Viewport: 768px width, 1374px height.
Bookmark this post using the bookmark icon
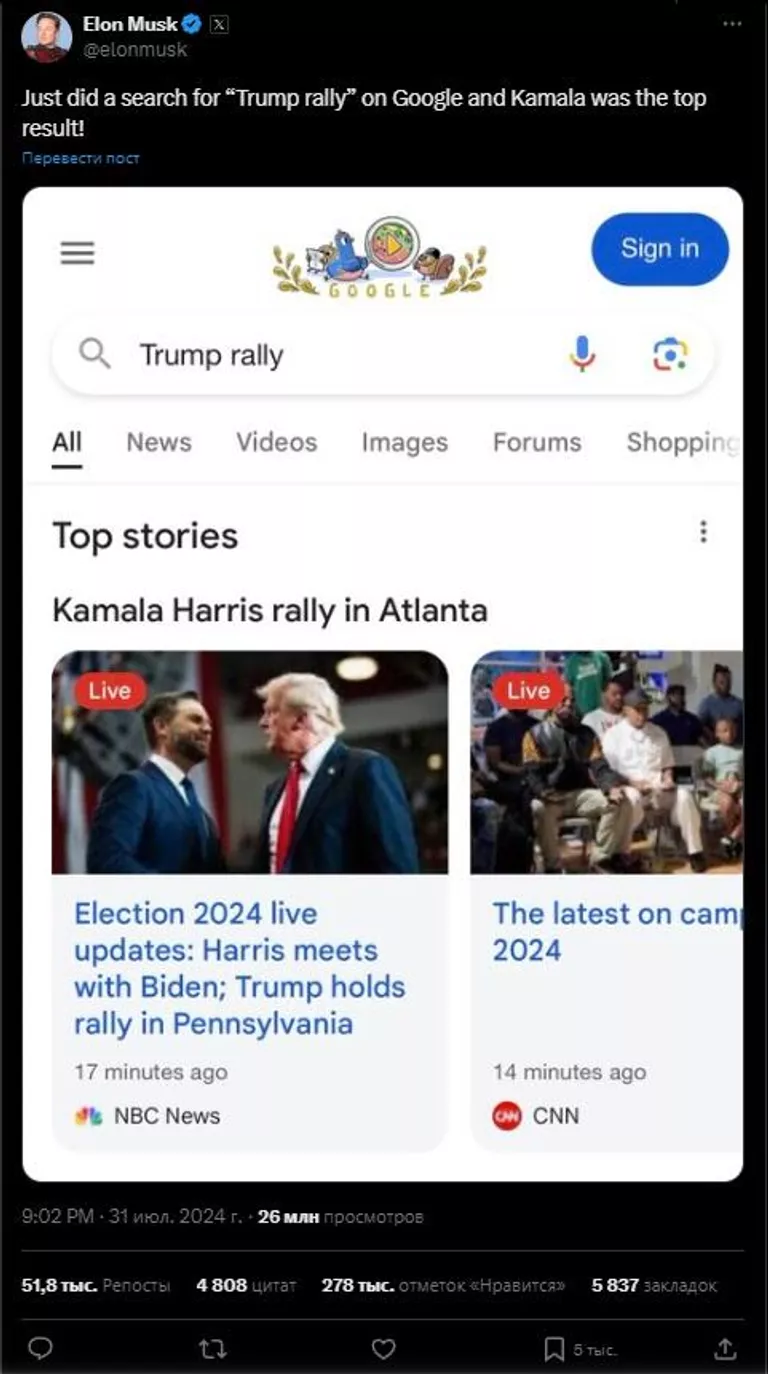coord(554,1349)
